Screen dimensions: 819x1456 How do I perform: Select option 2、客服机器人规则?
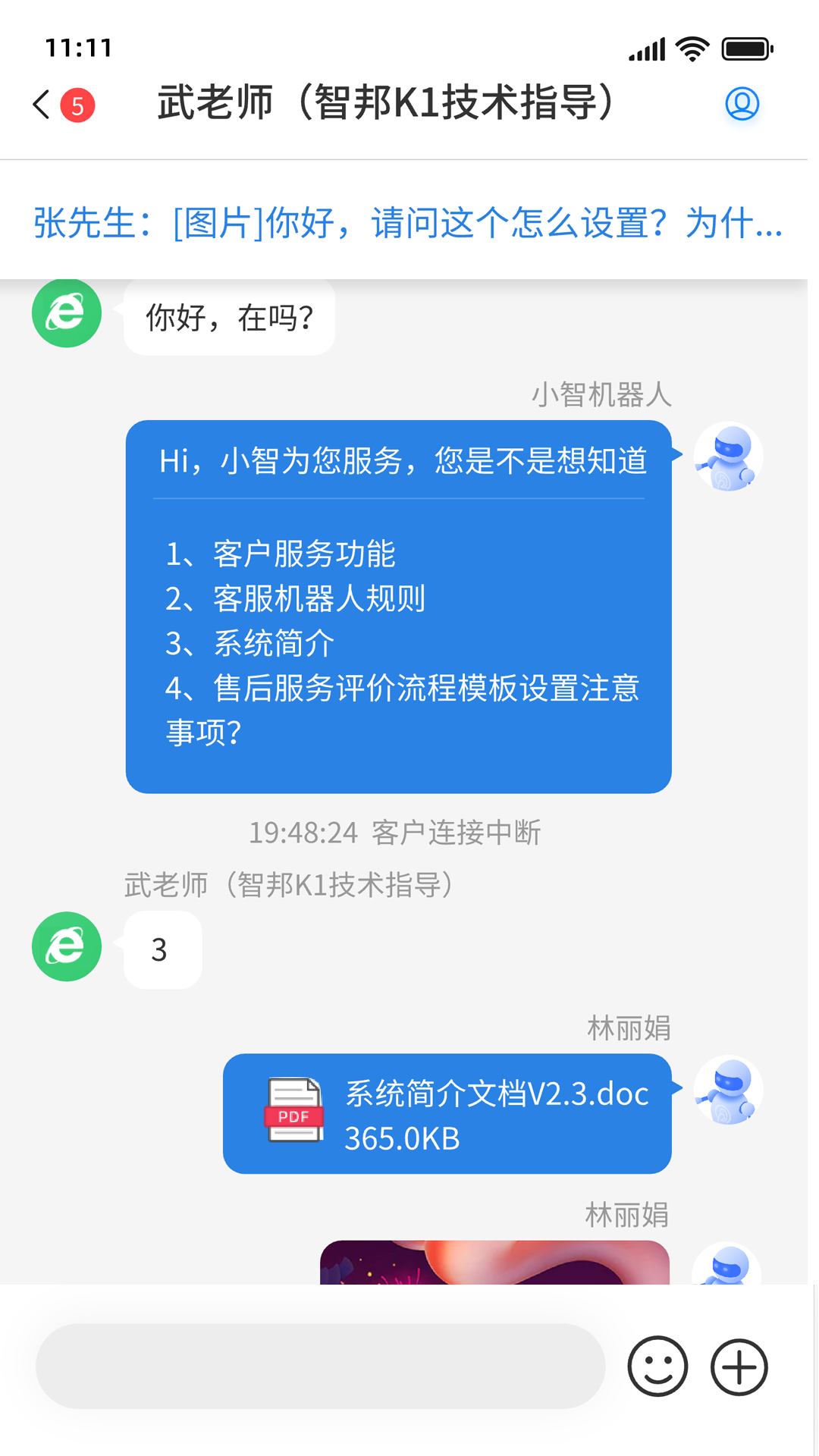tap(296, 599)
